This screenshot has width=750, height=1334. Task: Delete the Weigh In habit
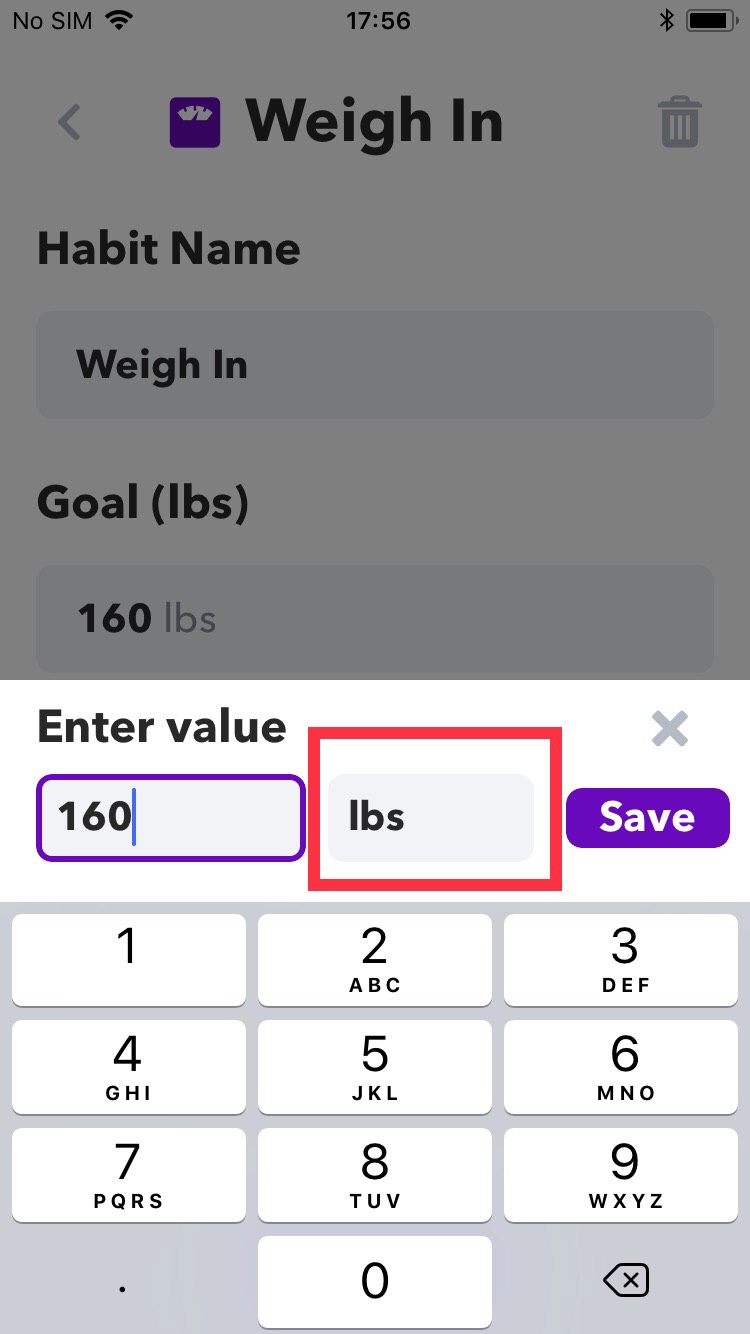click(680, 124)
